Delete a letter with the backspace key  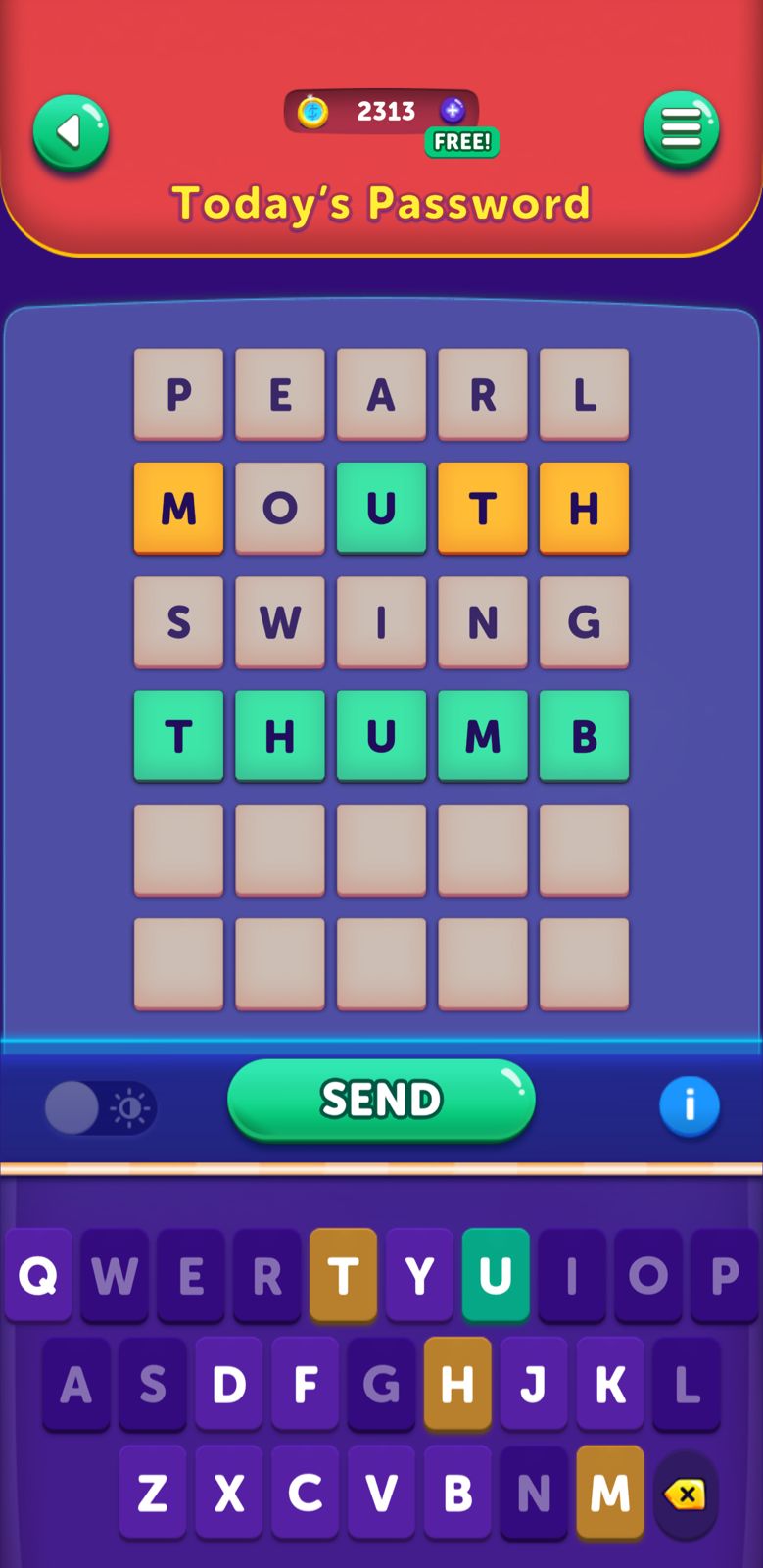(686, 1494)
